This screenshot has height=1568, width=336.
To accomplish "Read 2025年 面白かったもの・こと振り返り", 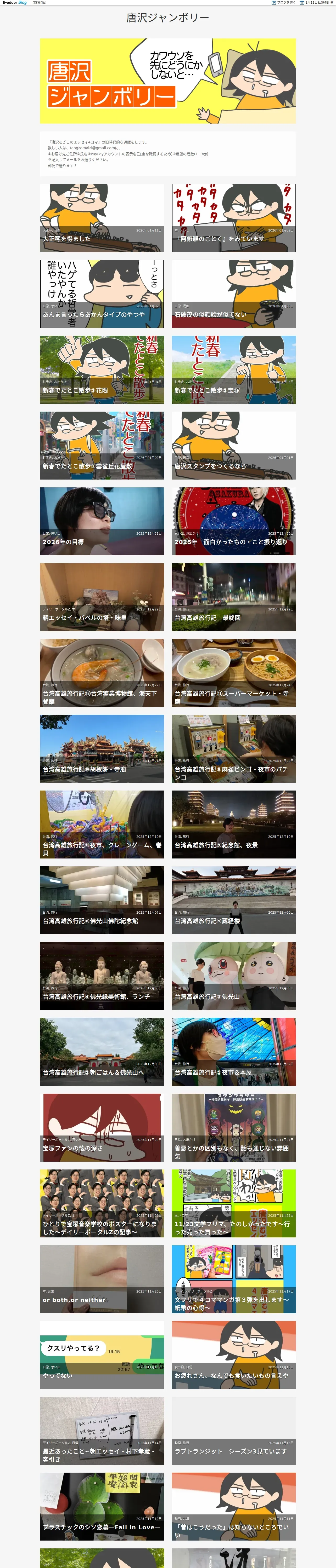I will click(231, 542).
